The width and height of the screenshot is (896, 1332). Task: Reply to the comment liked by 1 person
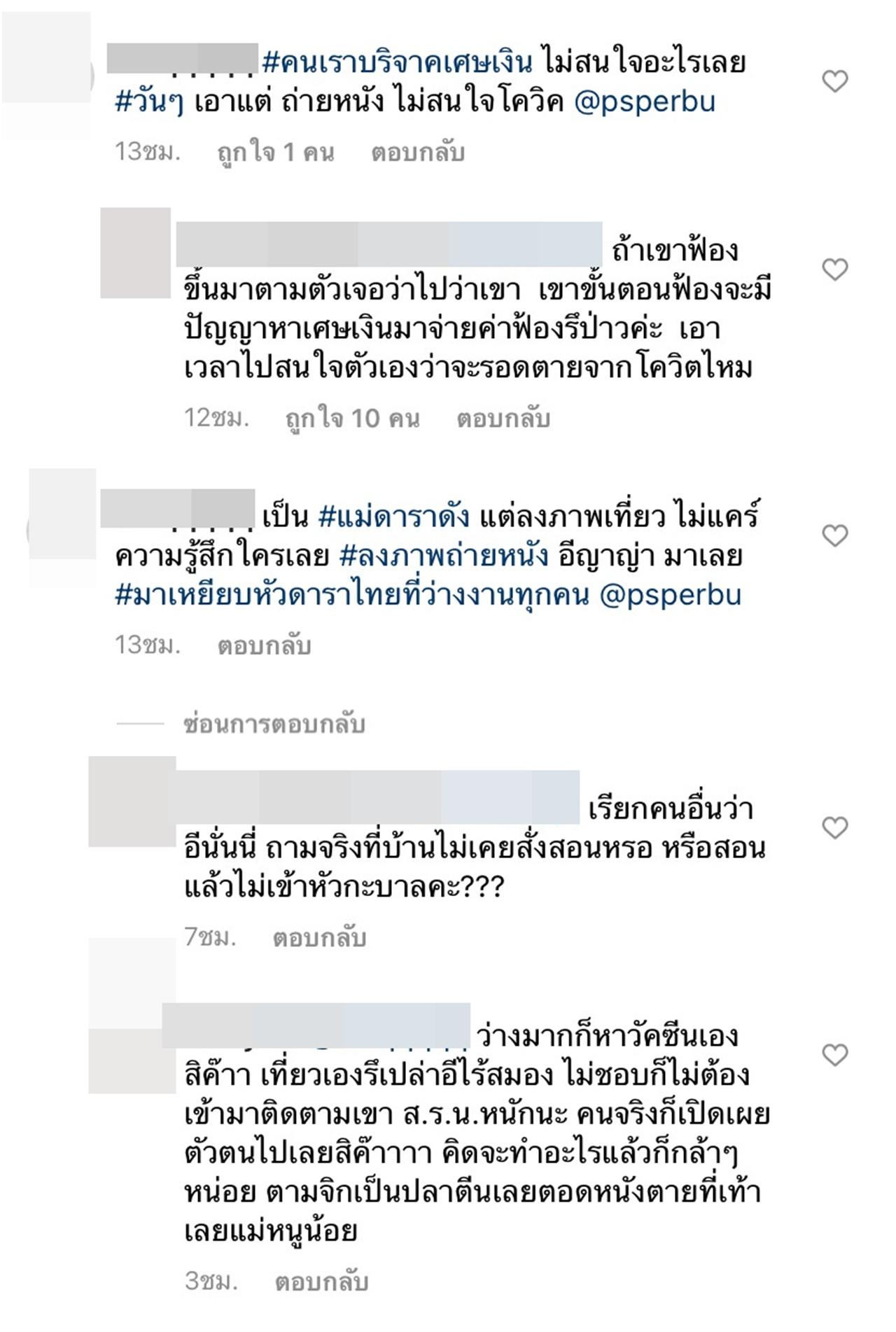click(x=417, y=153)
